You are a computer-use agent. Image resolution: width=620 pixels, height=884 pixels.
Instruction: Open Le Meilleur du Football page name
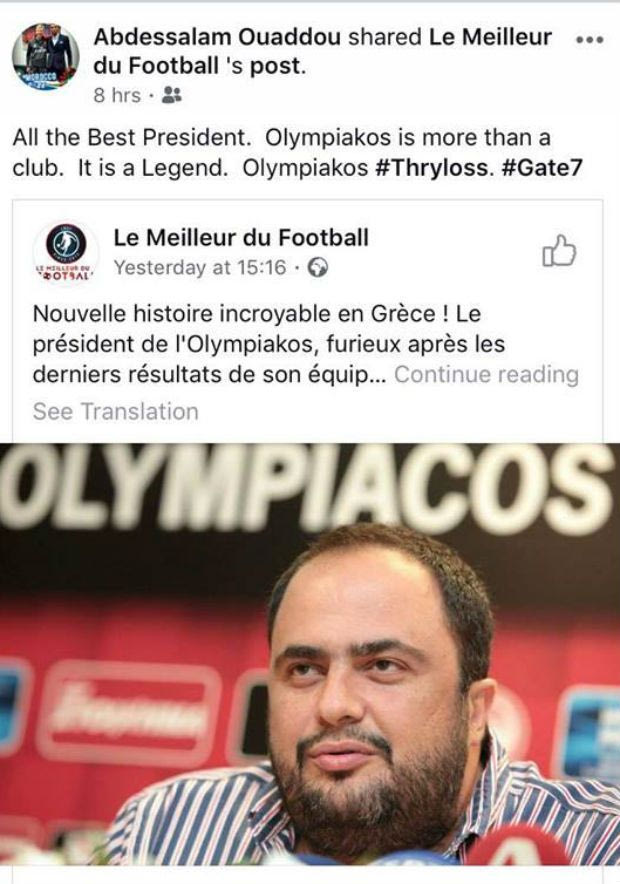tap(241, 238)
